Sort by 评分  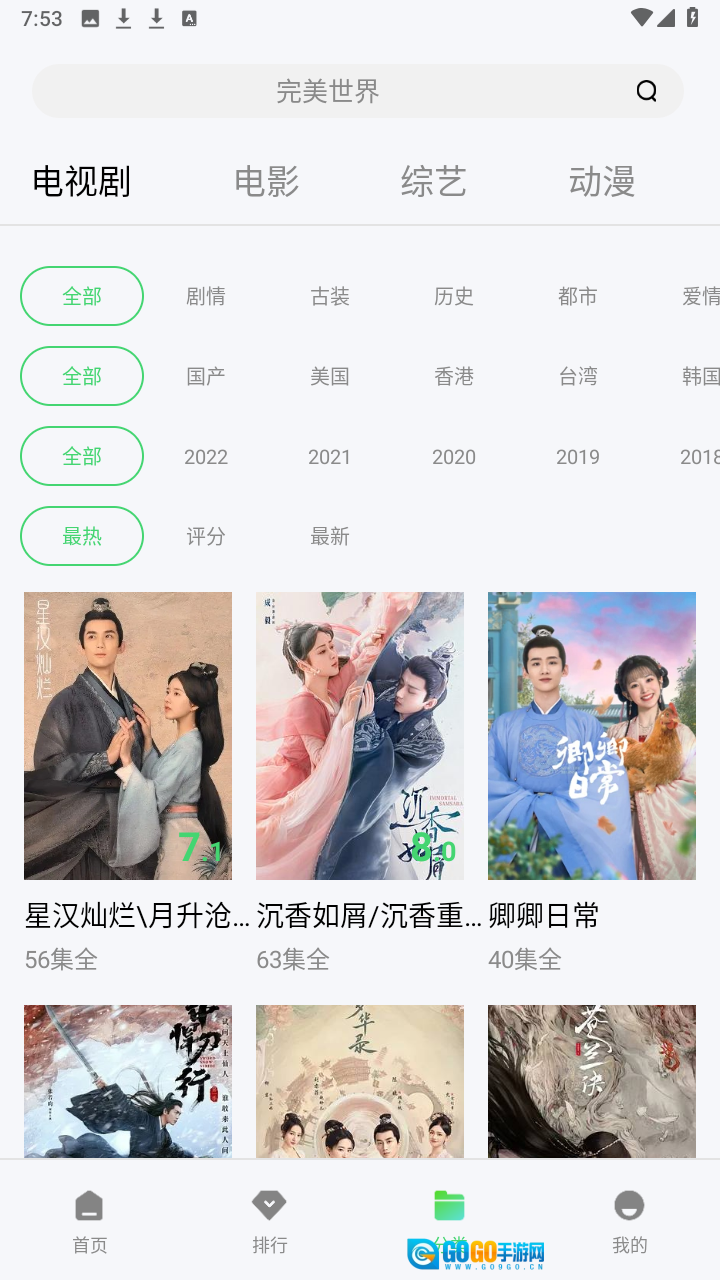[206, 536]
